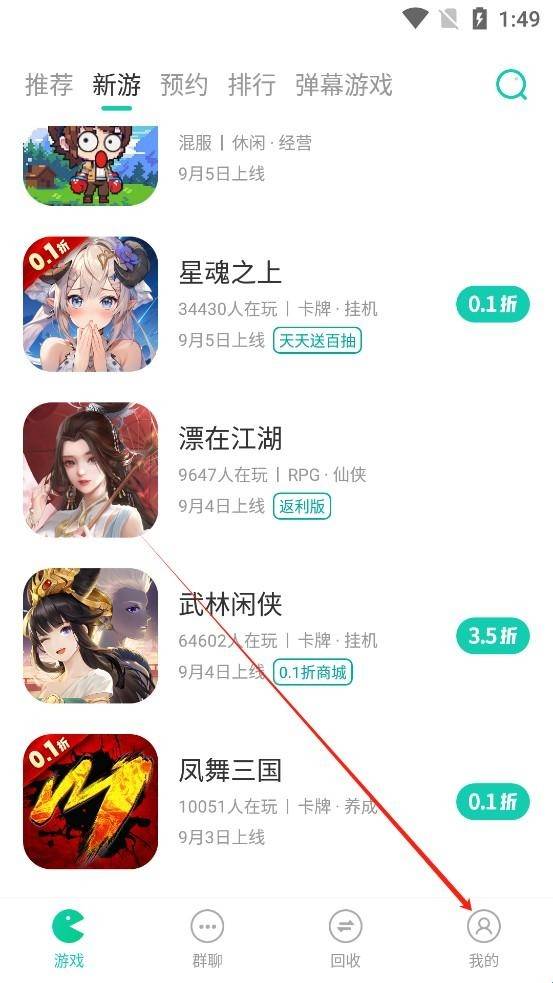Open the 排行 tab
Image resolution: width=553 pixels, height=983 pixels.
pyautogui.click(x=251, y=85)
